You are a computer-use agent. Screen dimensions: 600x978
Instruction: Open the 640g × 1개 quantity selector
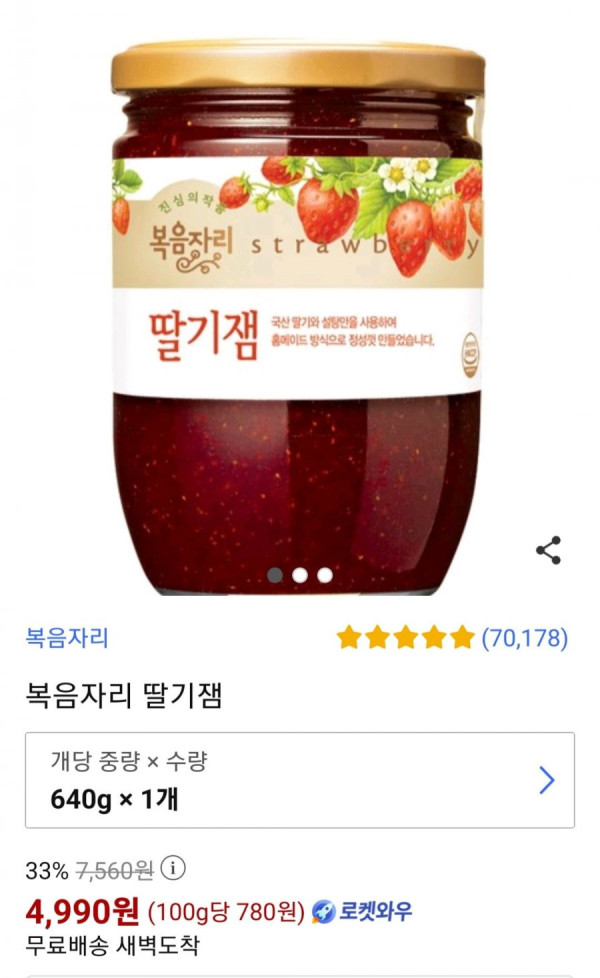300,780
